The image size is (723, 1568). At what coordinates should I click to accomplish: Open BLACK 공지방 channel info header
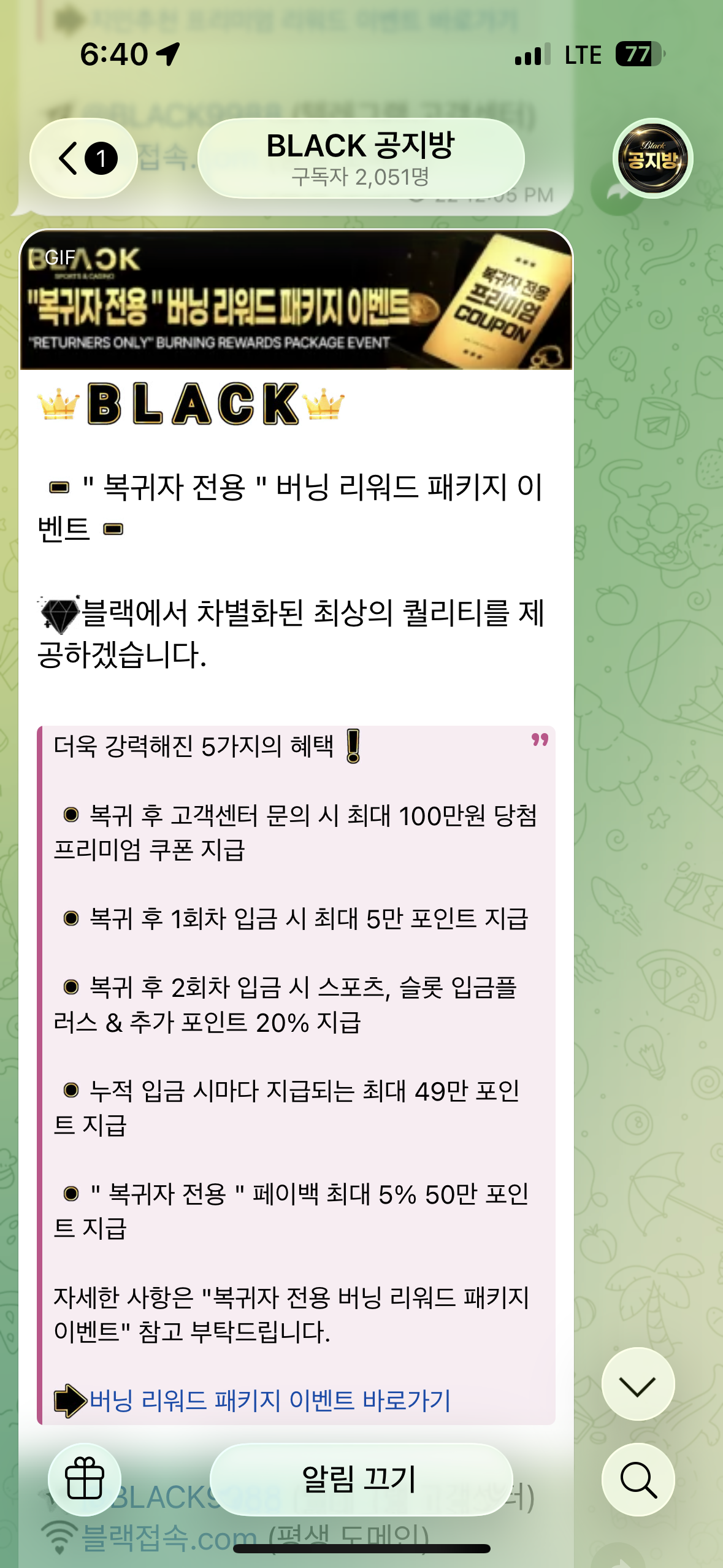pos(361,159)
